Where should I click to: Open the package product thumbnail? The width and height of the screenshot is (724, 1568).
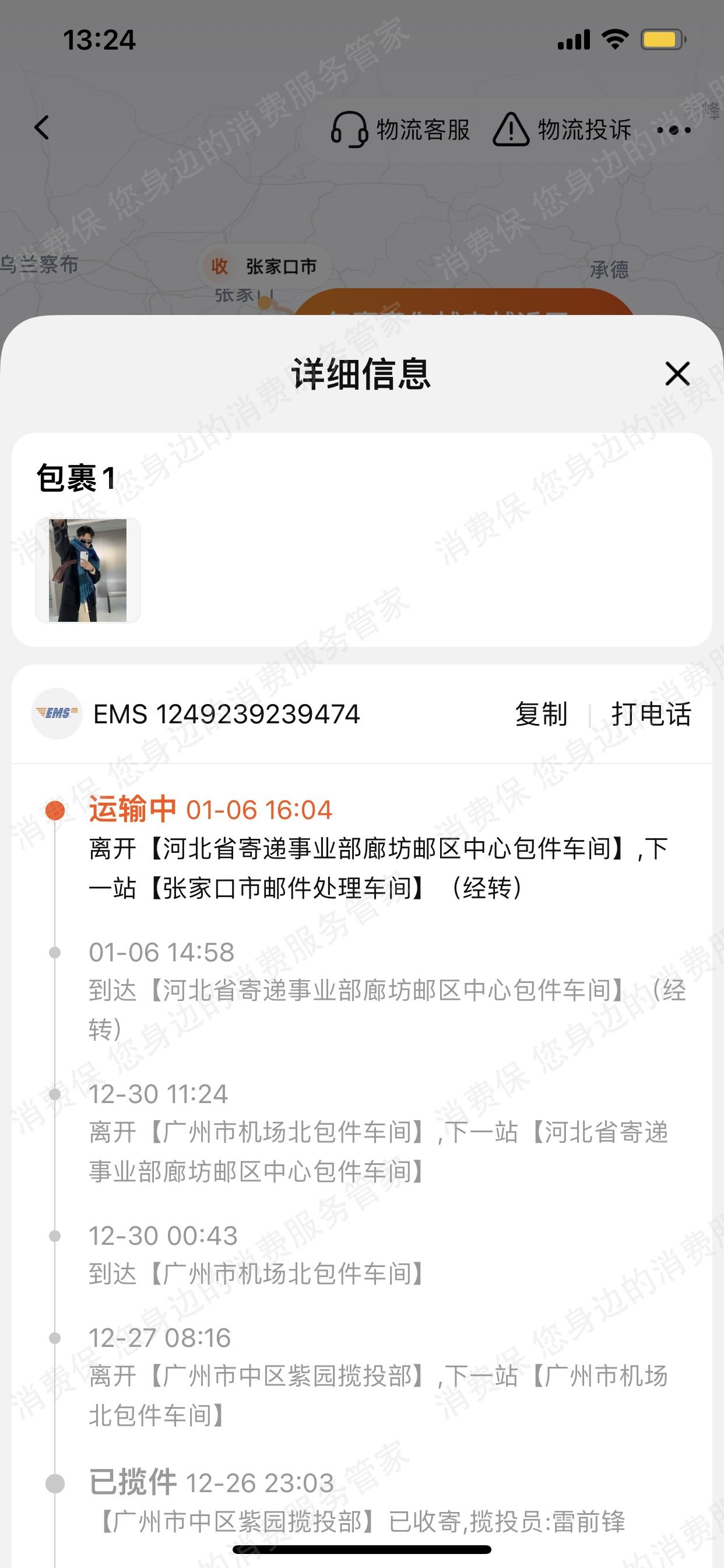pyautogui.click(x=87, y=570)
